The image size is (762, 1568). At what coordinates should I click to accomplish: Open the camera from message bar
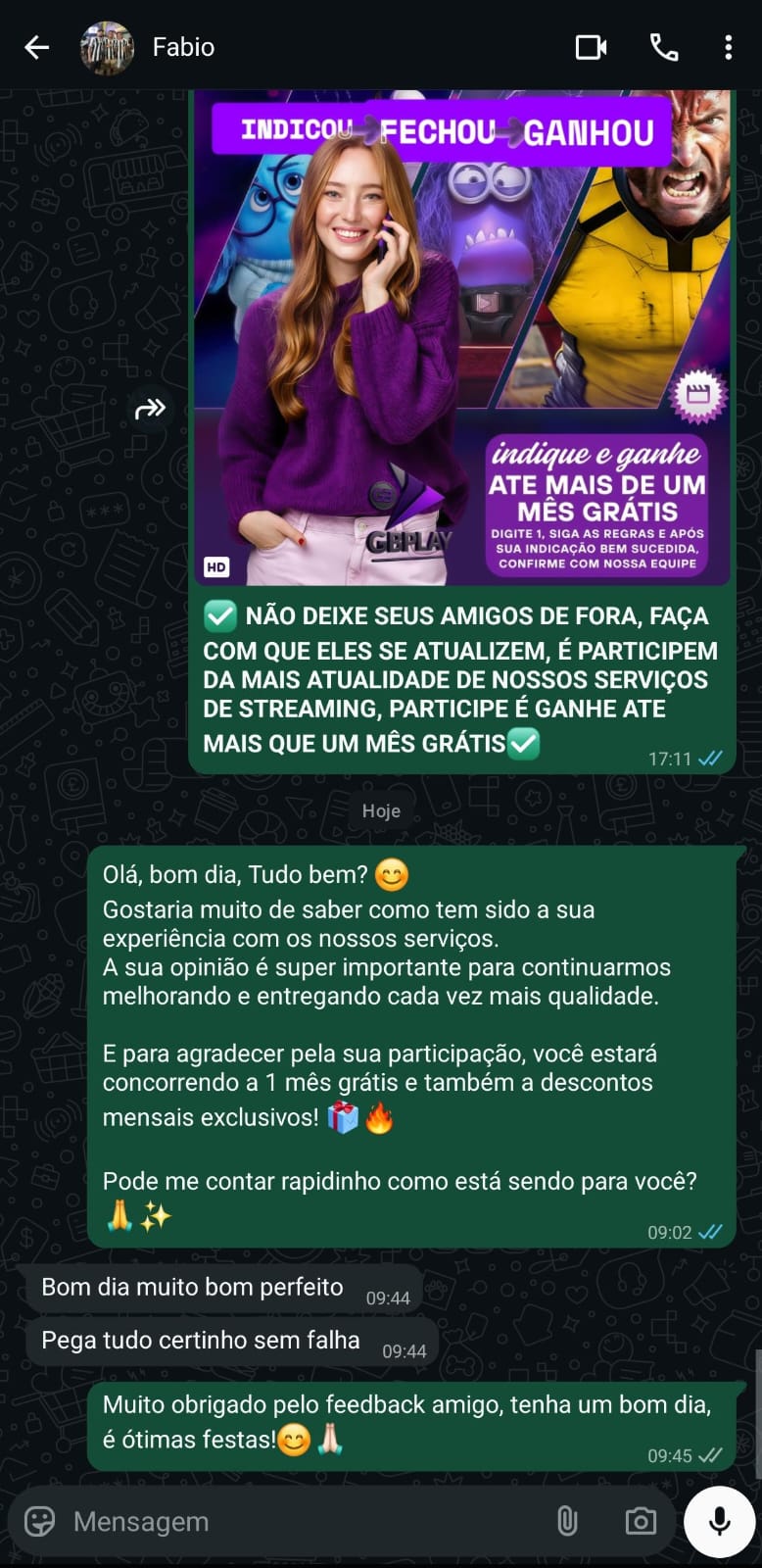641,1521
